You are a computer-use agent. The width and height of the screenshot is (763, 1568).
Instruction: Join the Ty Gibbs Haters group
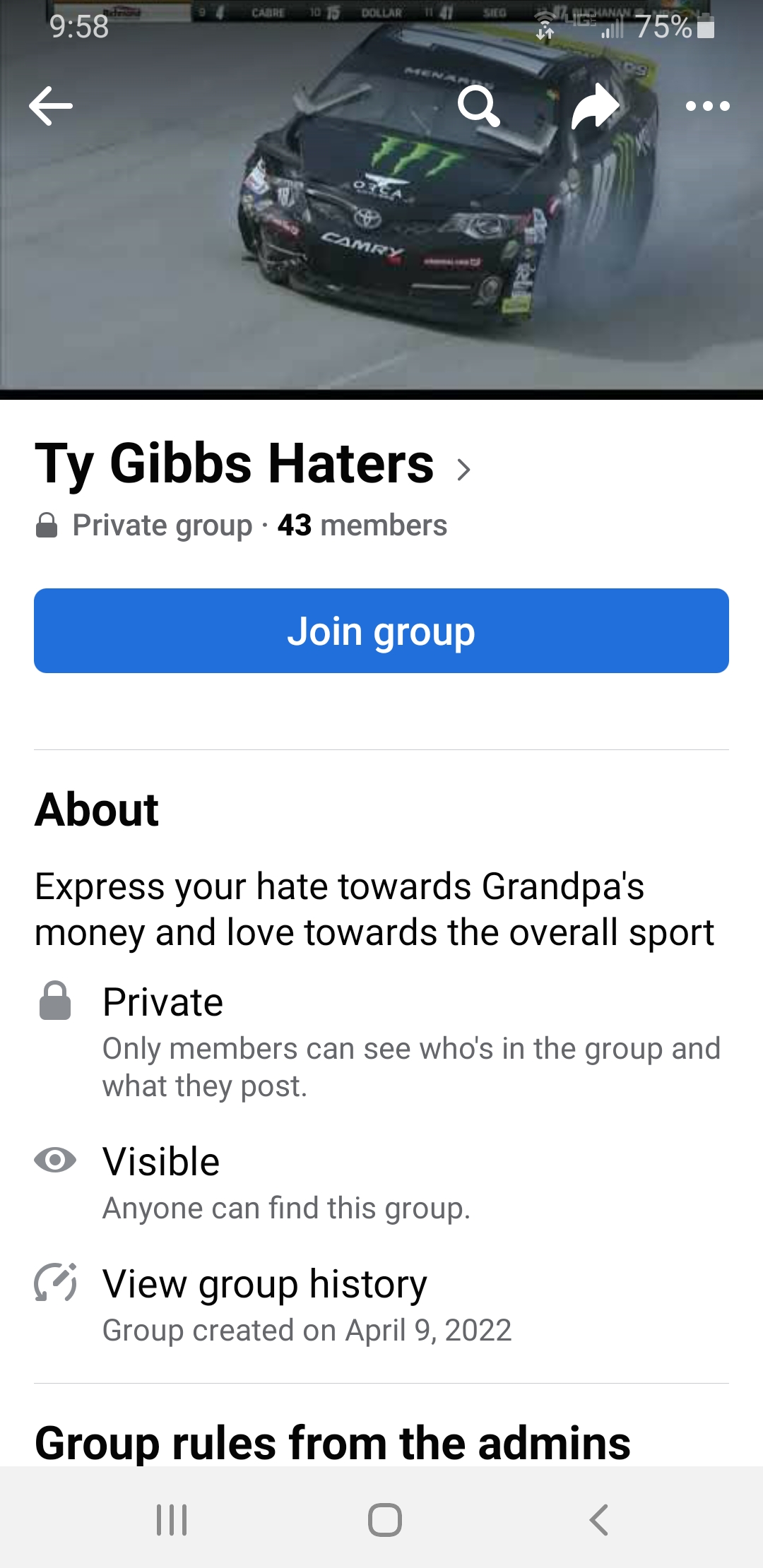click(381, 631)
